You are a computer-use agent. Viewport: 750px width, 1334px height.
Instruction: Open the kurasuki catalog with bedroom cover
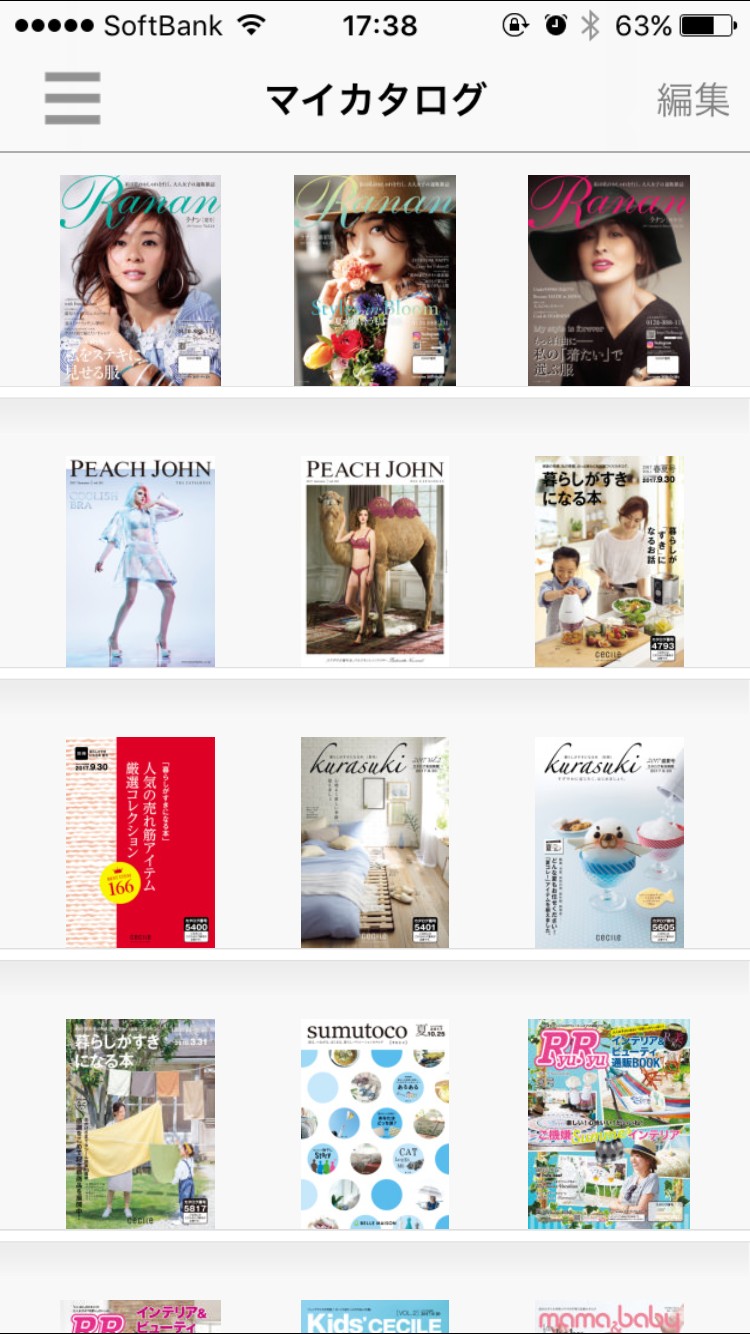click(x=375, y=842)
